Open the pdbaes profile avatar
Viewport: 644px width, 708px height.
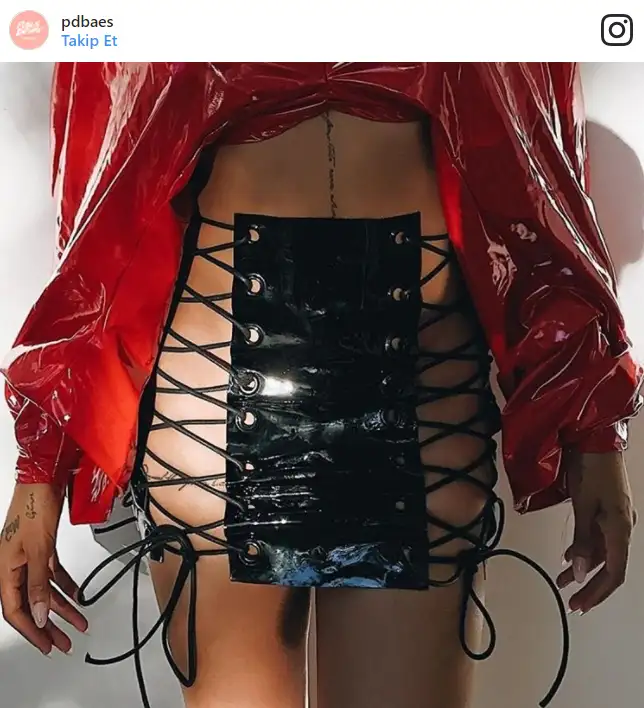(29, 30)
